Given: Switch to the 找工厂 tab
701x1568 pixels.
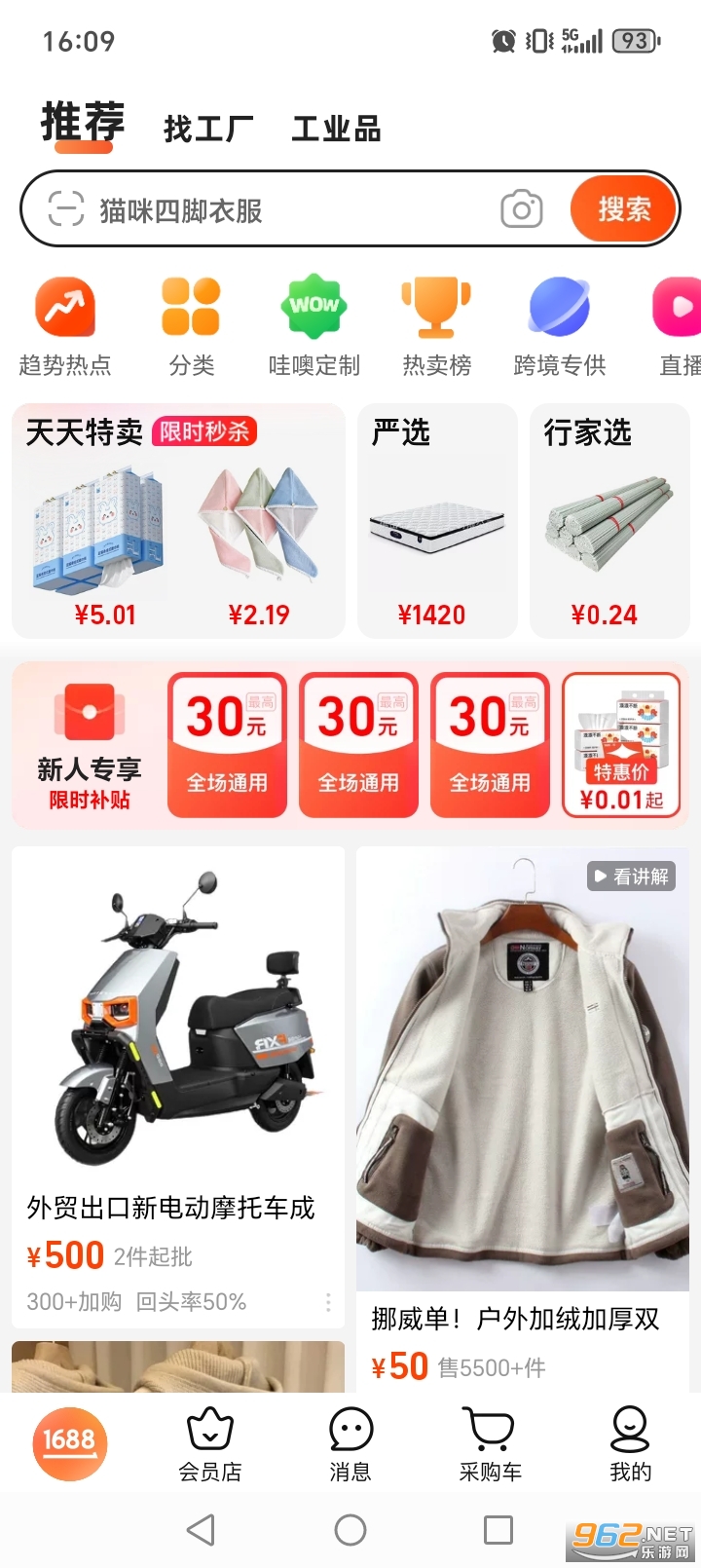Looking at the screenshot, I should tap(208, 129).
